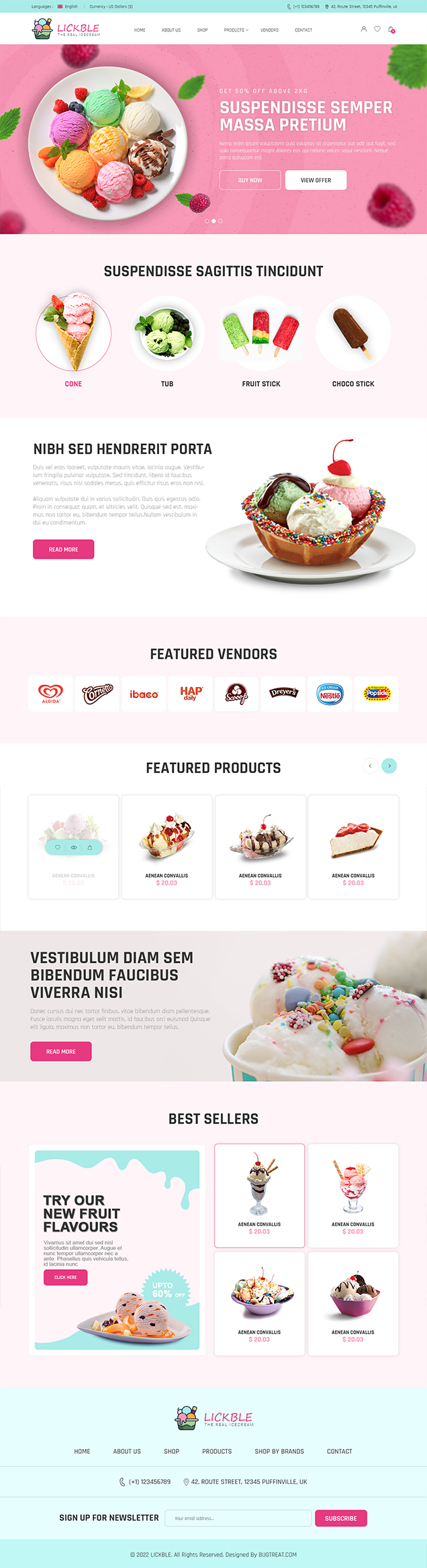
Task: Read more about Nibh Sed Hendrerit Porta
Action: click(63, 549)
